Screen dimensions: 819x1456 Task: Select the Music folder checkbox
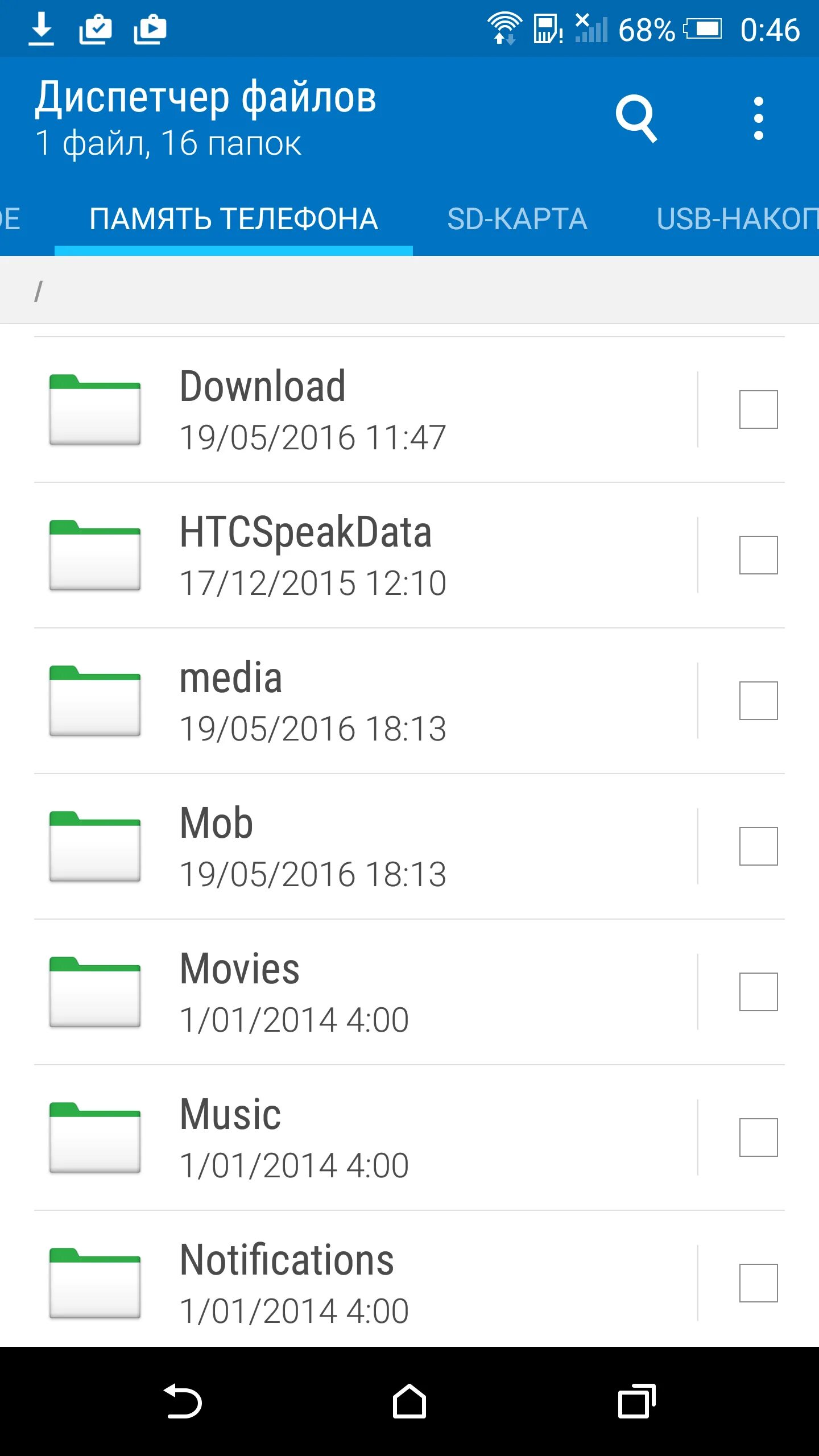758,1137
